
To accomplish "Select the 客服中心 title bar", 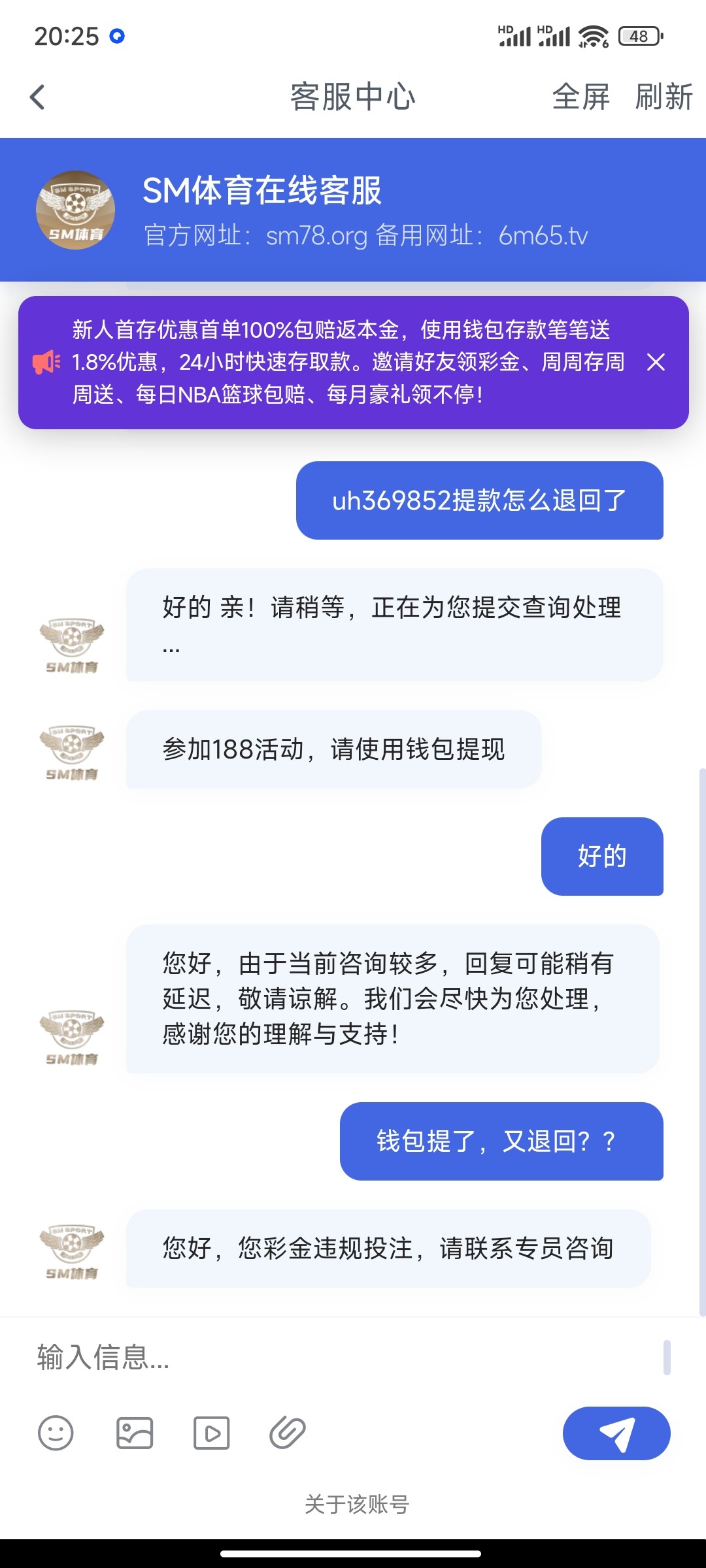I will coord(353,97).
